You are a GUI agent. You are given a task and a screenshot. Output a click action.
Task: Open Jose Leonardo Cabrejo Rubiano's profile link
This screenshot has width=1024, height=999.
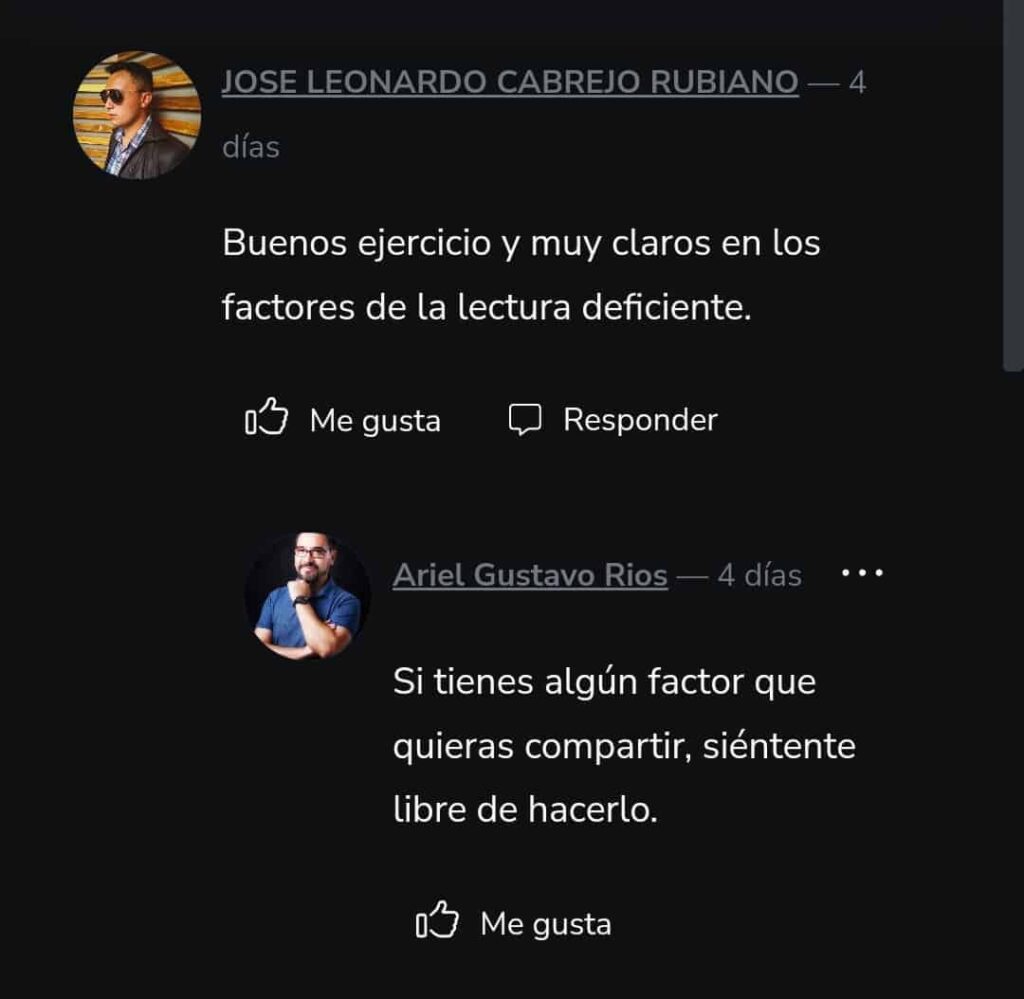(509, 82)
